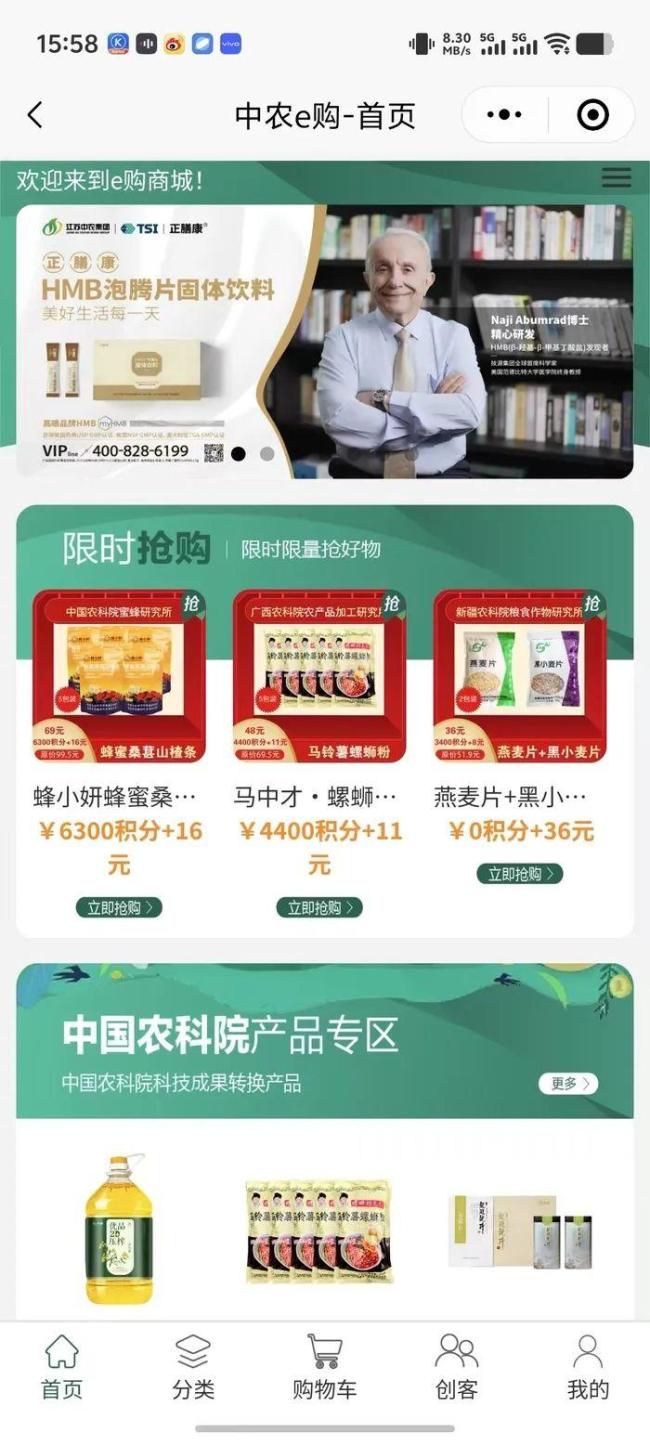This screenshot has width=650, height=1445.
Task: Open the HMB泡腾片固体饮料 banner
Action: tap(324, 341)
